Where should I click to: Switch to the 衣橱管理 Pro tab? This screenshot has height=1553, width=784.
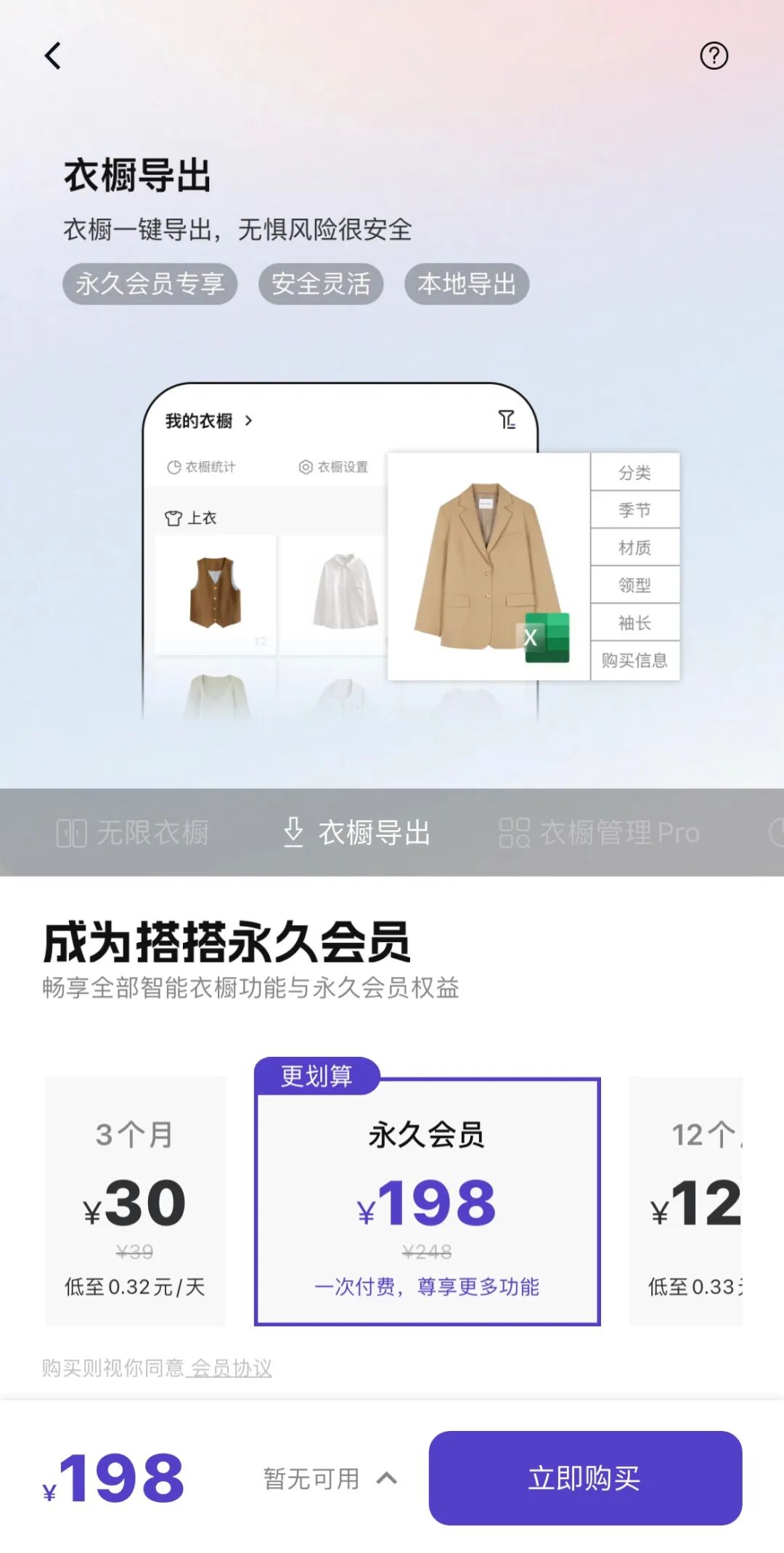click(600, 832)
